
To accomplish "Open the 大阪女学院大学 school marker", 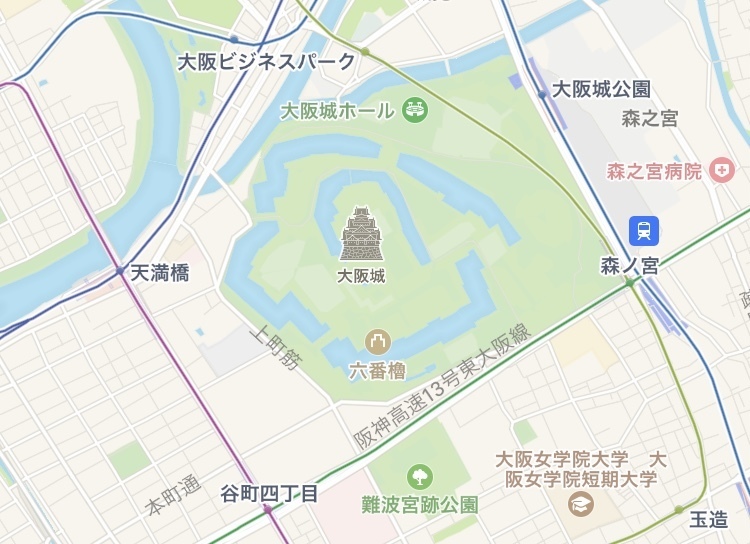I will [579, 504].
